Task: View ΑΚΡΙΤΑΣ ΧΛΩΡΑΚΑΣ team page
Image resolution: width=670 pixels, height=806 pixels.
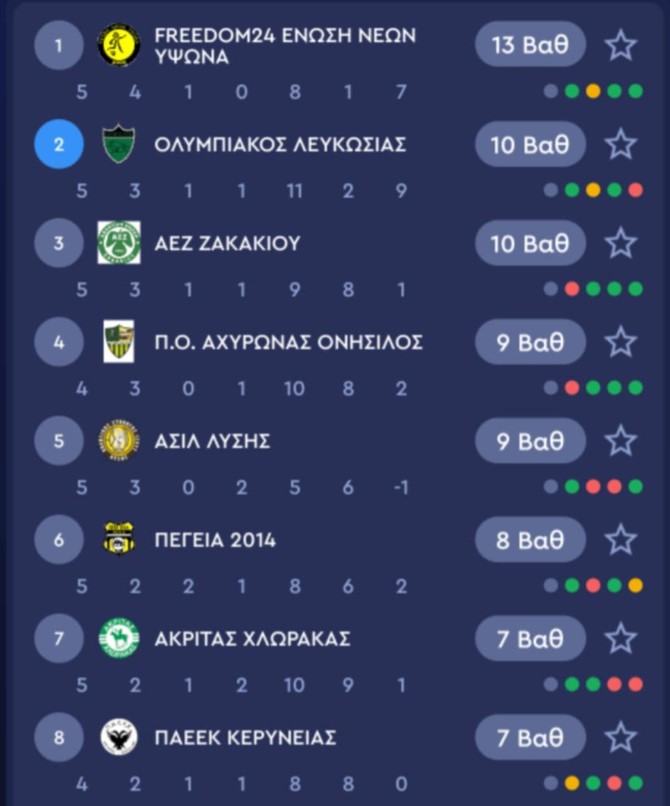Action: (x=252, y=640)
